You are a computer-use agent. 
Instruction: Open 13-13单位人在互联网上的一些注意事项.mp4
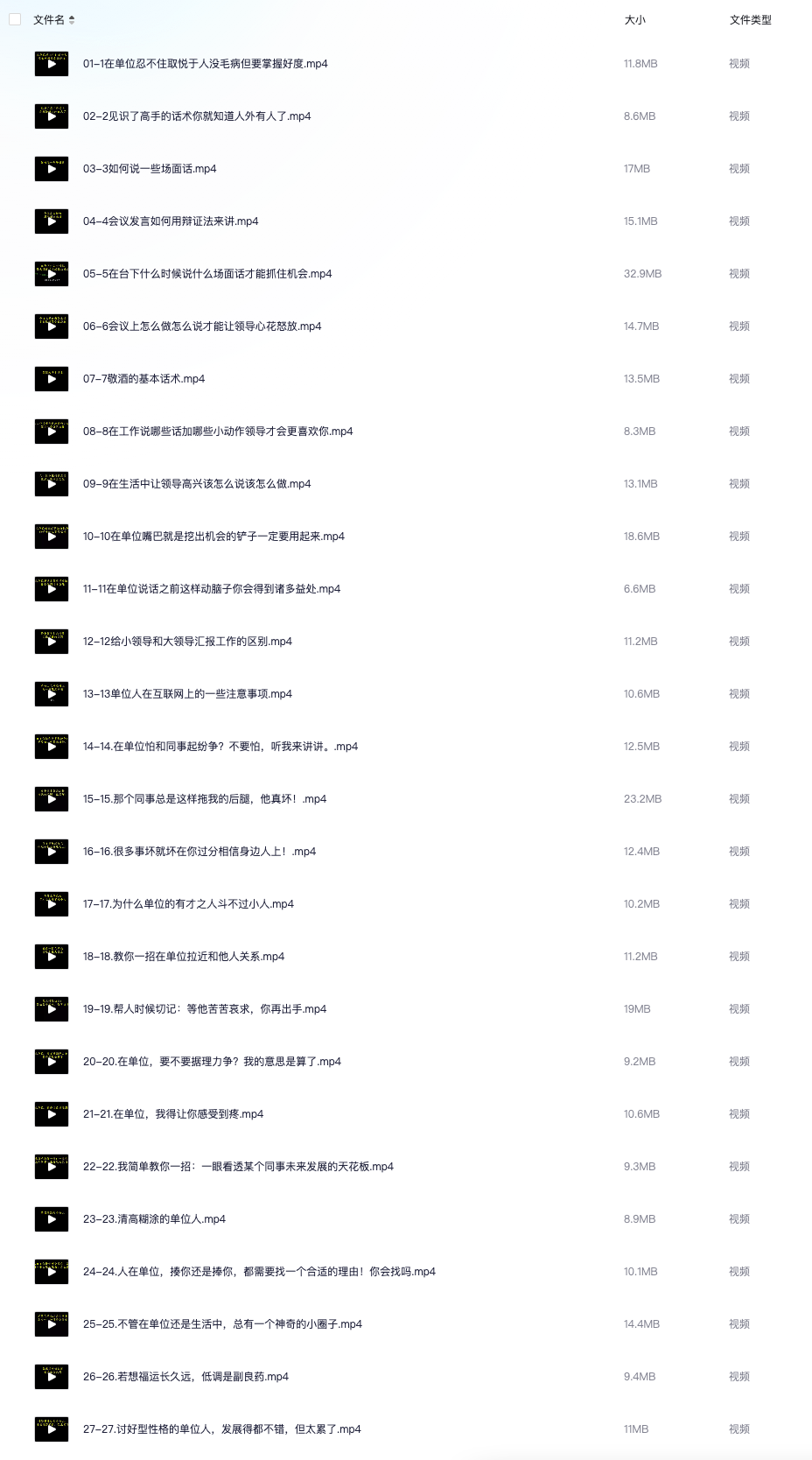point(187,694)
